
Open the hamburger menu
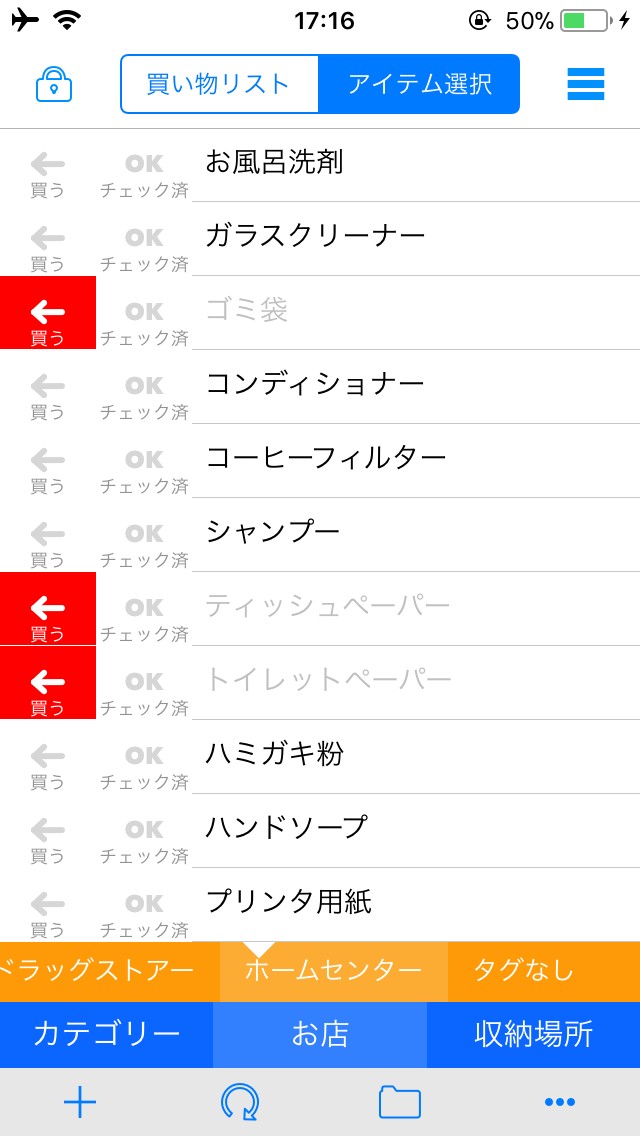click(585, 84)
